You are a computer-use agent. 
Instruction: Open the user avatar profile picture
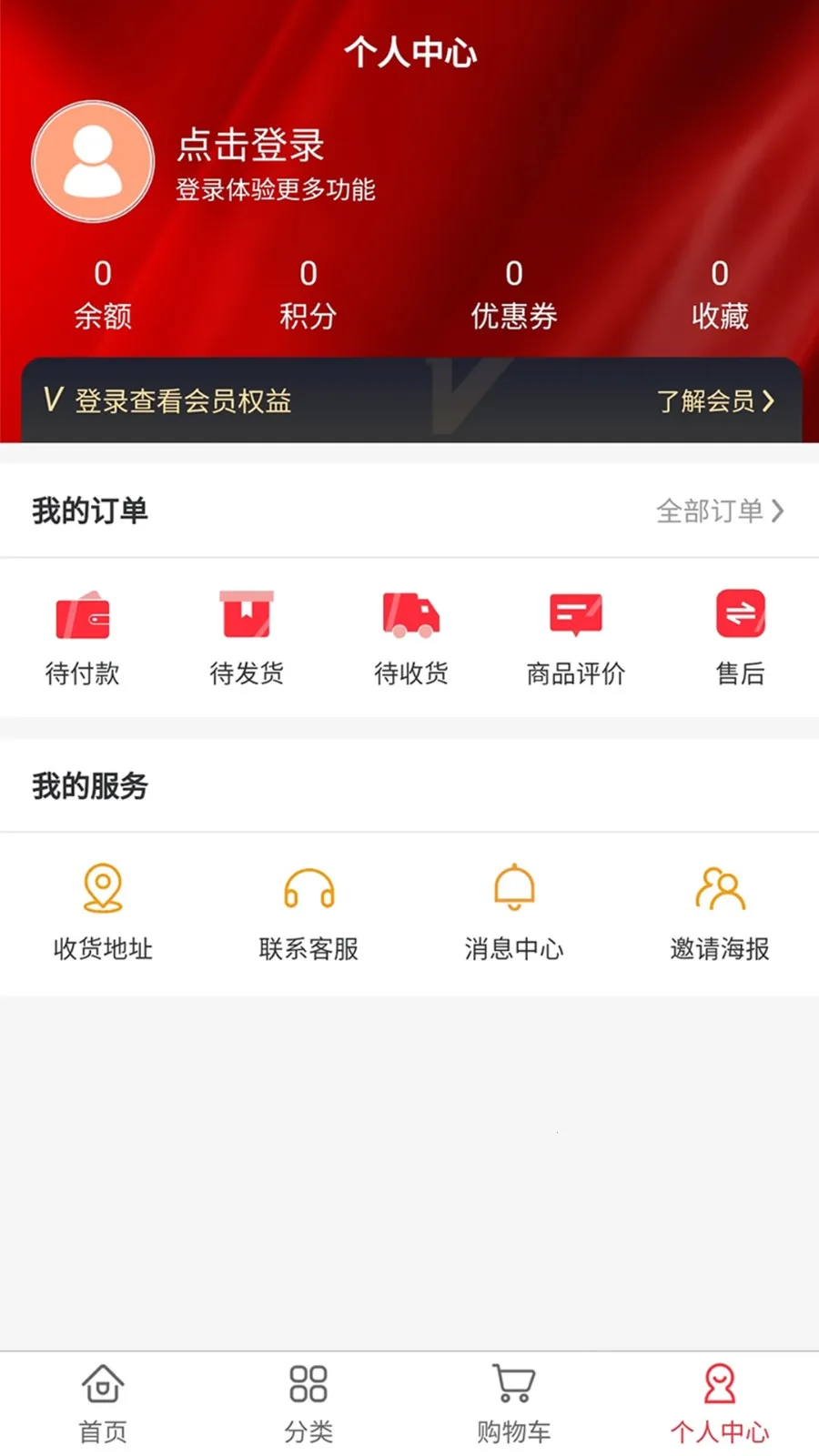[92, 160]
